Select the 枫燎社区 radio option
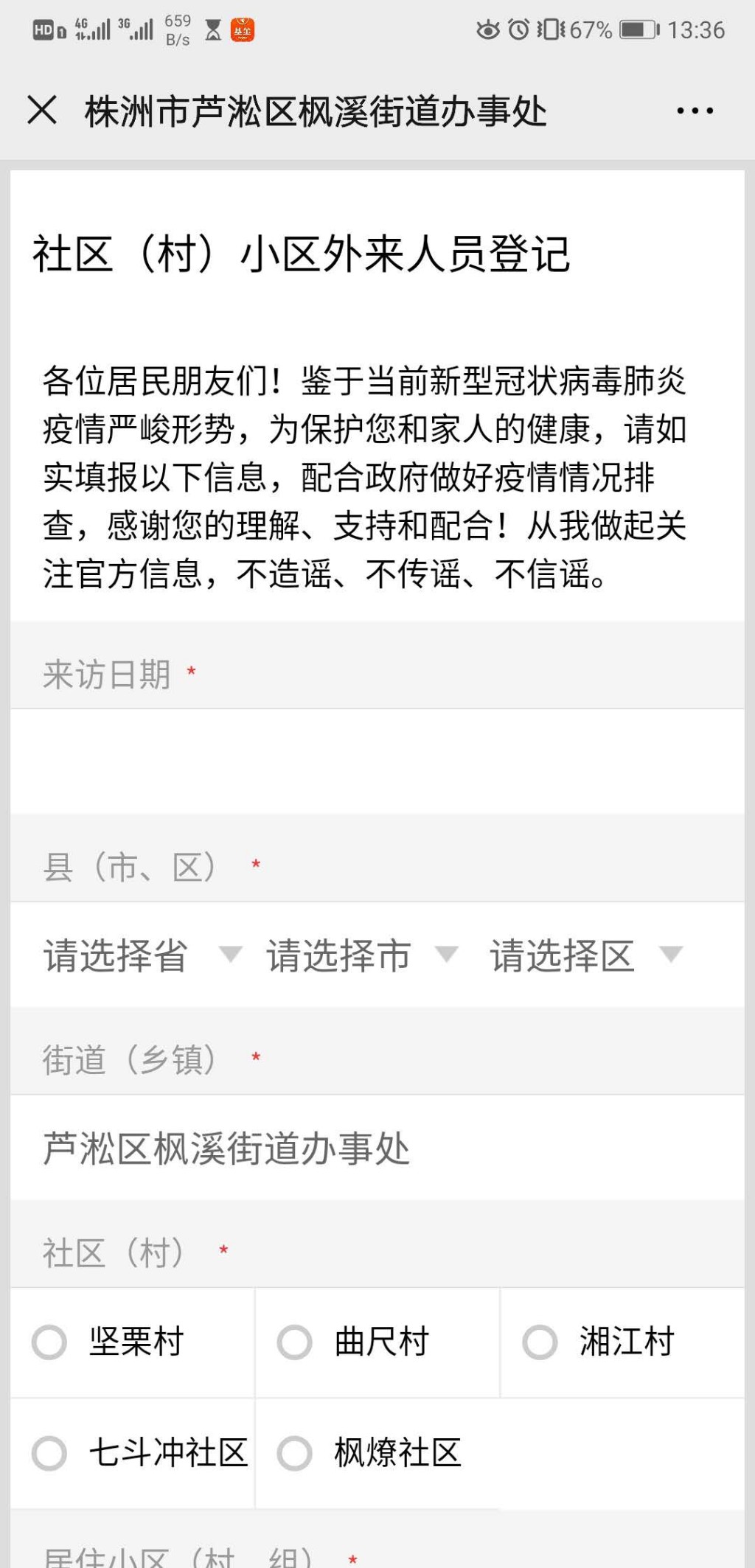 295,1454
